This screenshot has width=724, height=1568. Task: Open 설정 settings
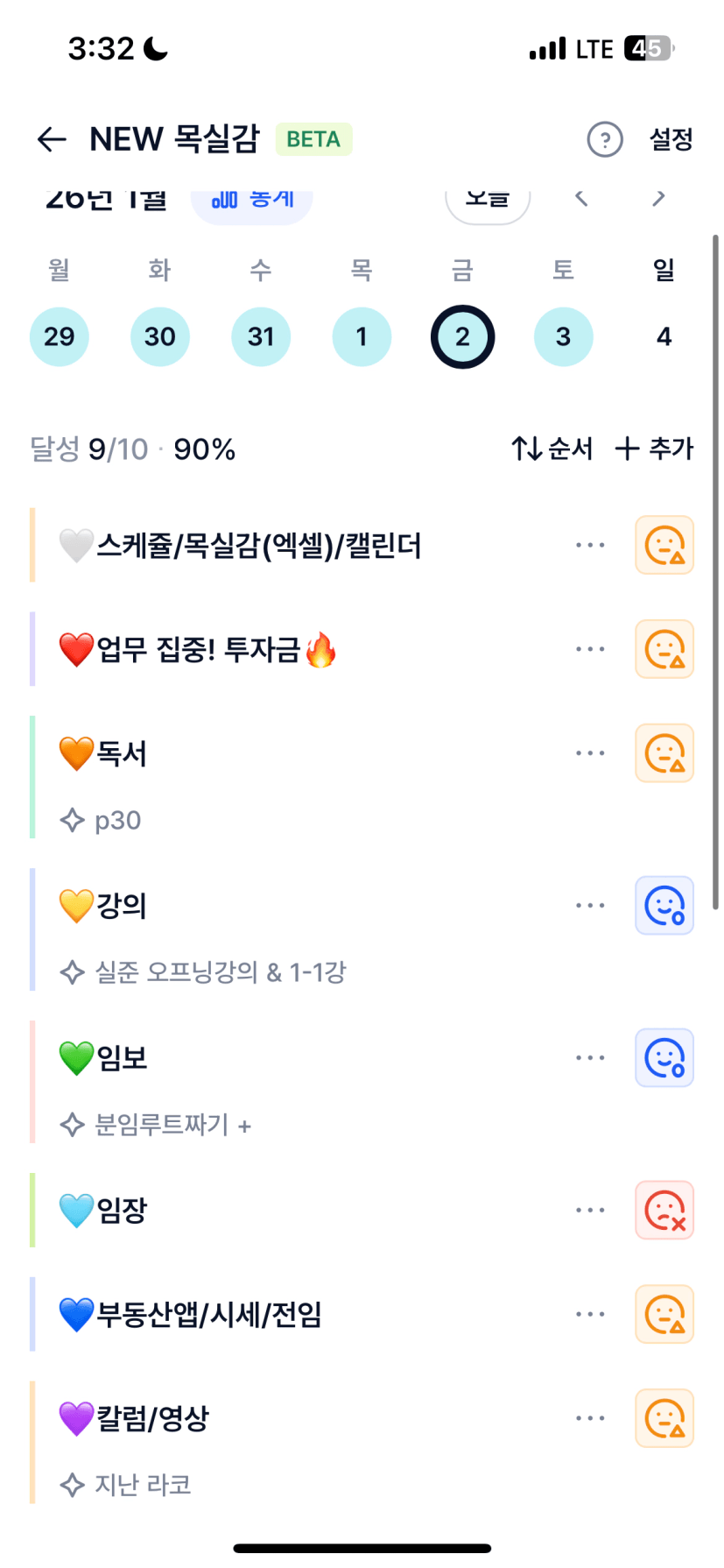671,139
